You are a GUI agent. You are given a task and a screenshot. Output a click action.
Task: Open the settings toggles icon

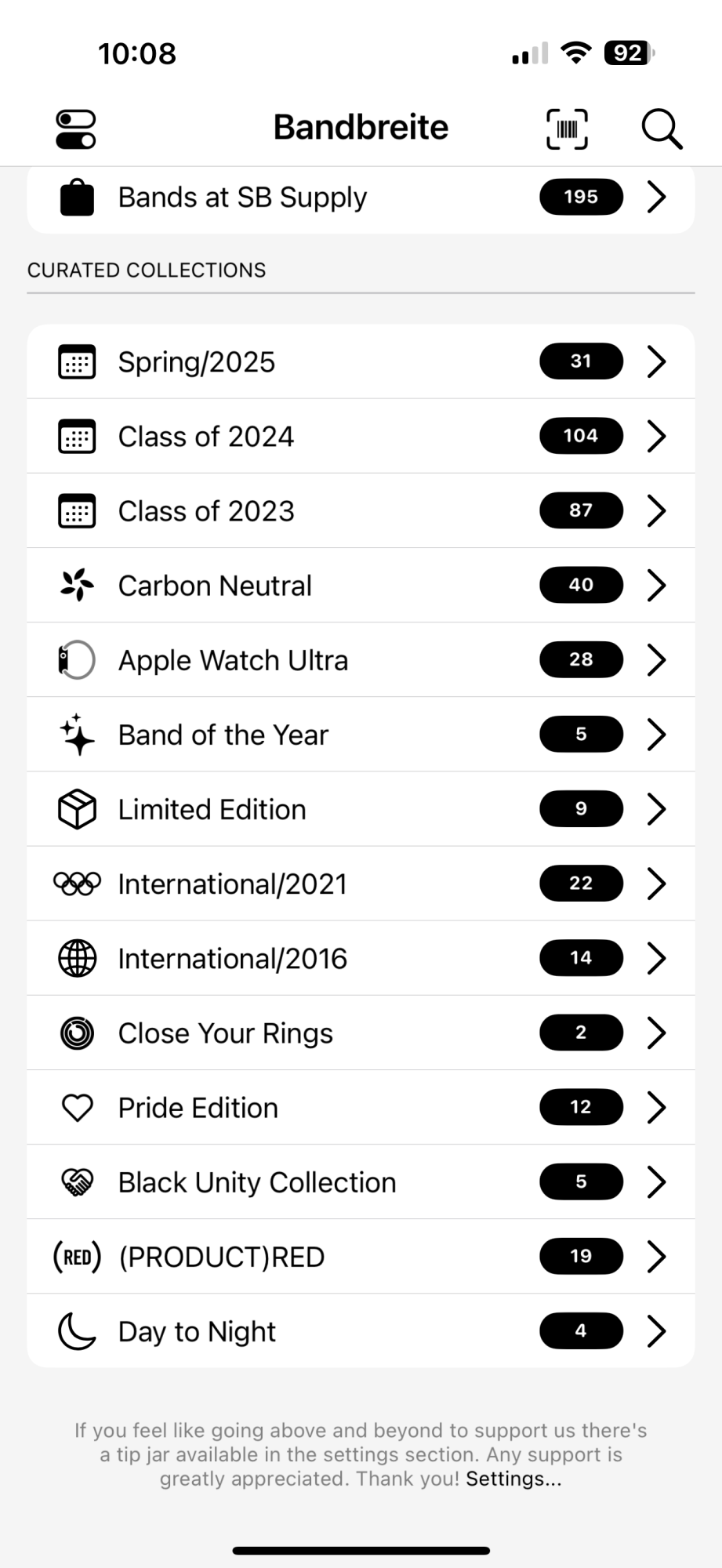[76, 129]
